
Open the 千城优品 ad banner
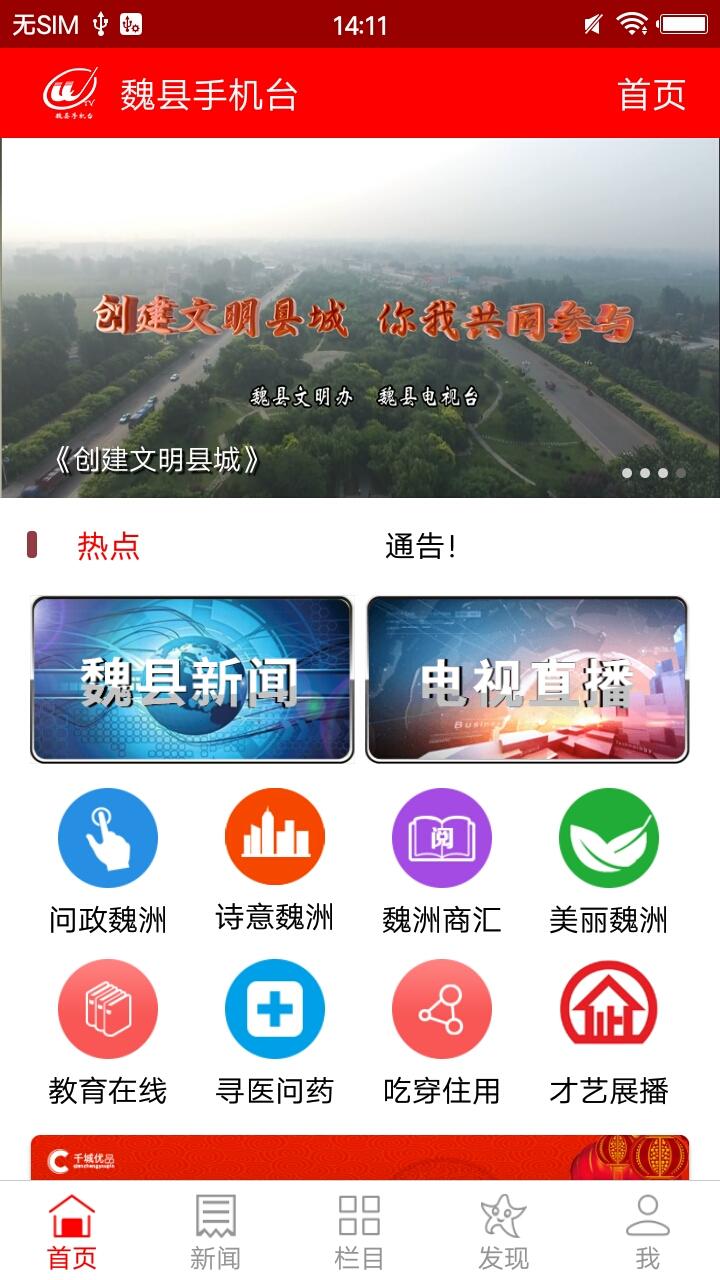click(x=360, y=1158)
